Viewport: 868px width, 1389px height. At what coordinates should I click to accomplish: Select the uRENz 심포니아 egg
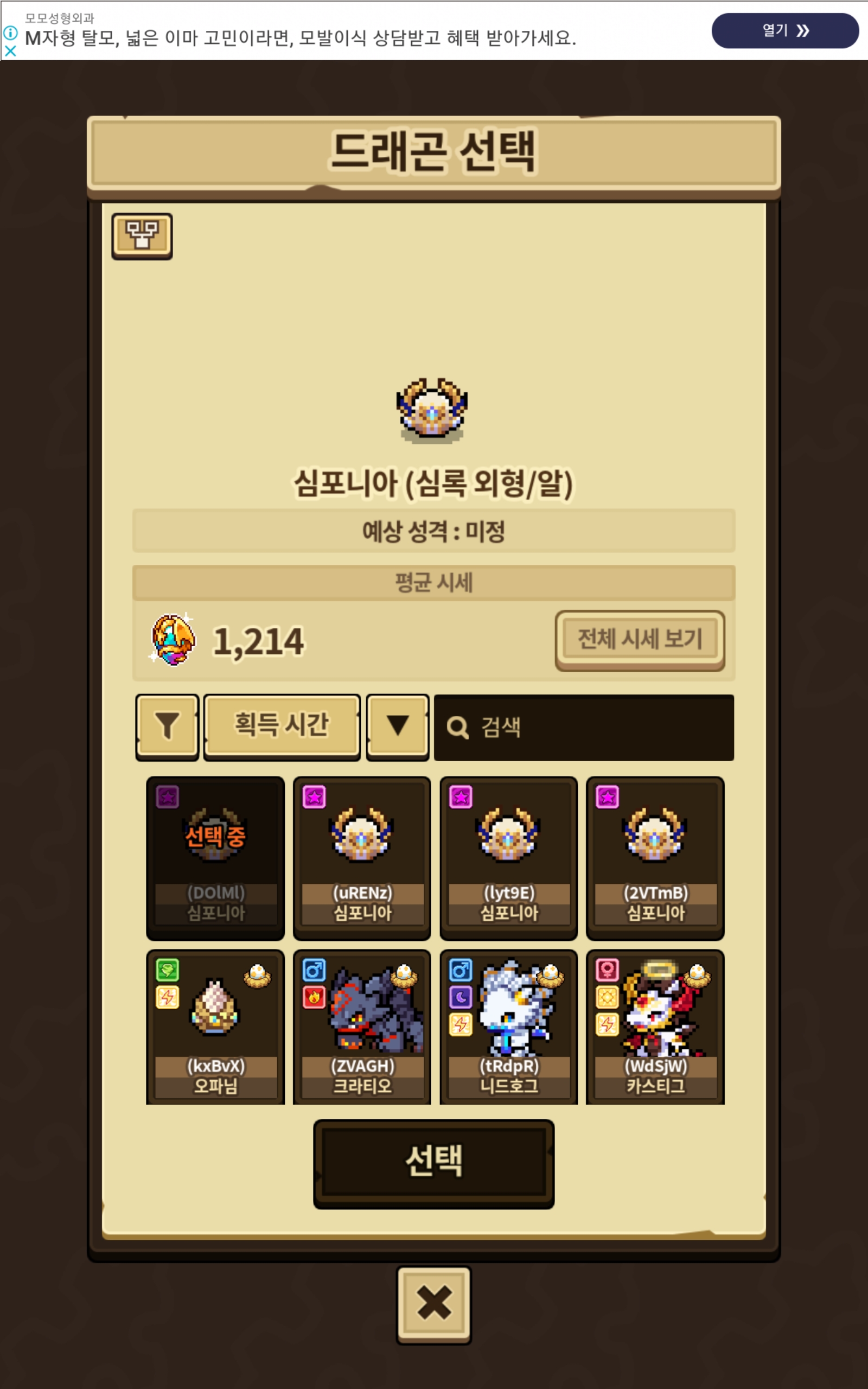point(362,858)
